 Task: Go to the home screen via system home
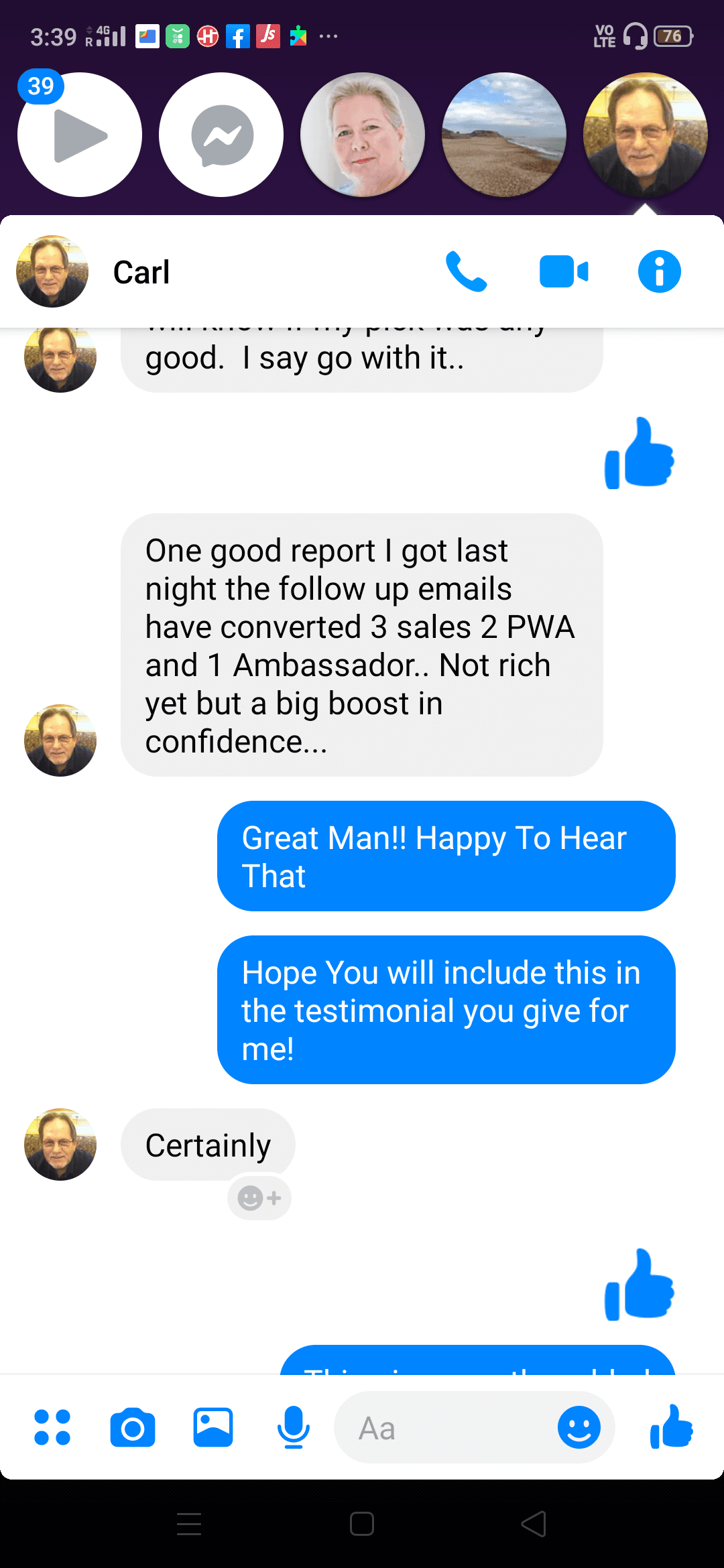(x=362, y=1524)
